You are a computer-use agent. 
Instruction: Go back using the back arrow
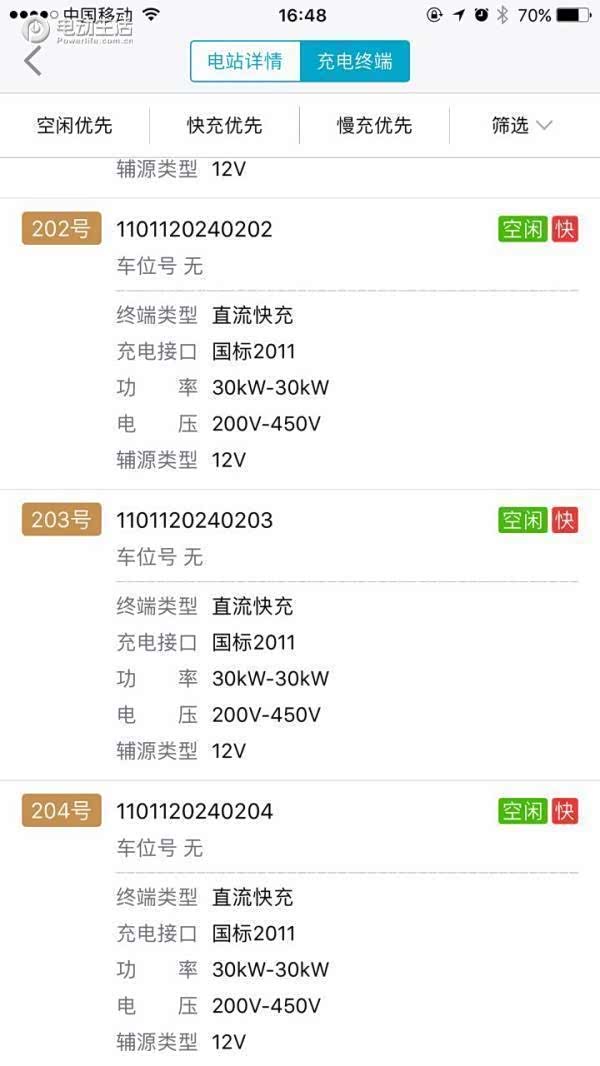tap(34, 61)
